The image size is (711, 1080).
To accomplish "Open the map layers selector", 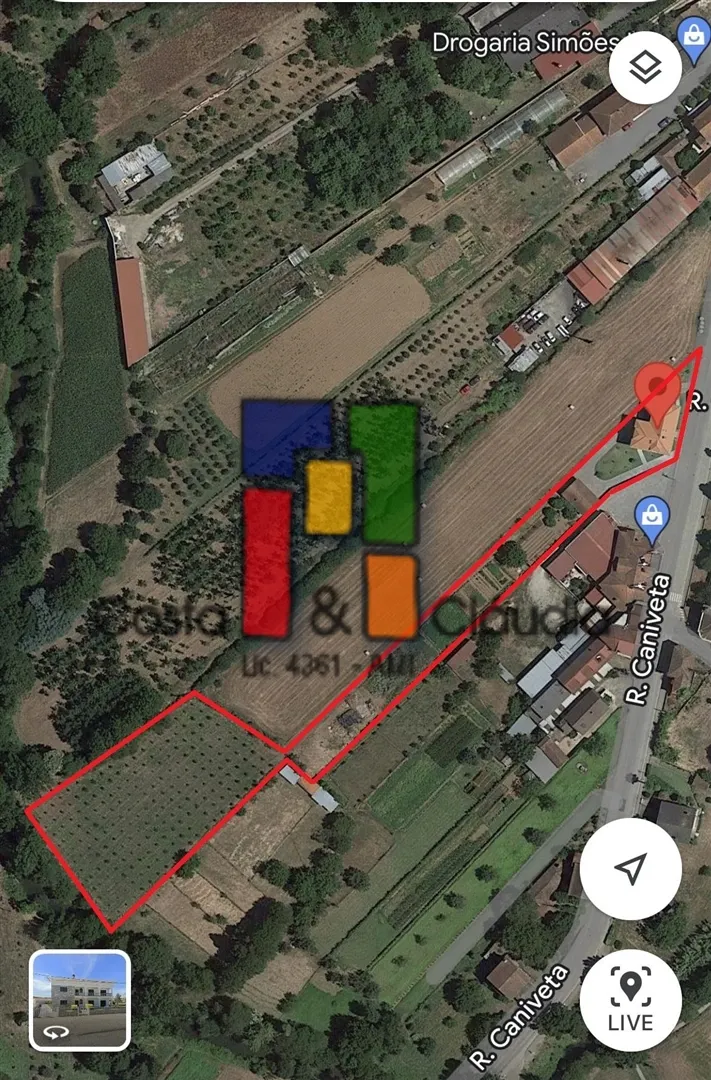I will (645, 68).
